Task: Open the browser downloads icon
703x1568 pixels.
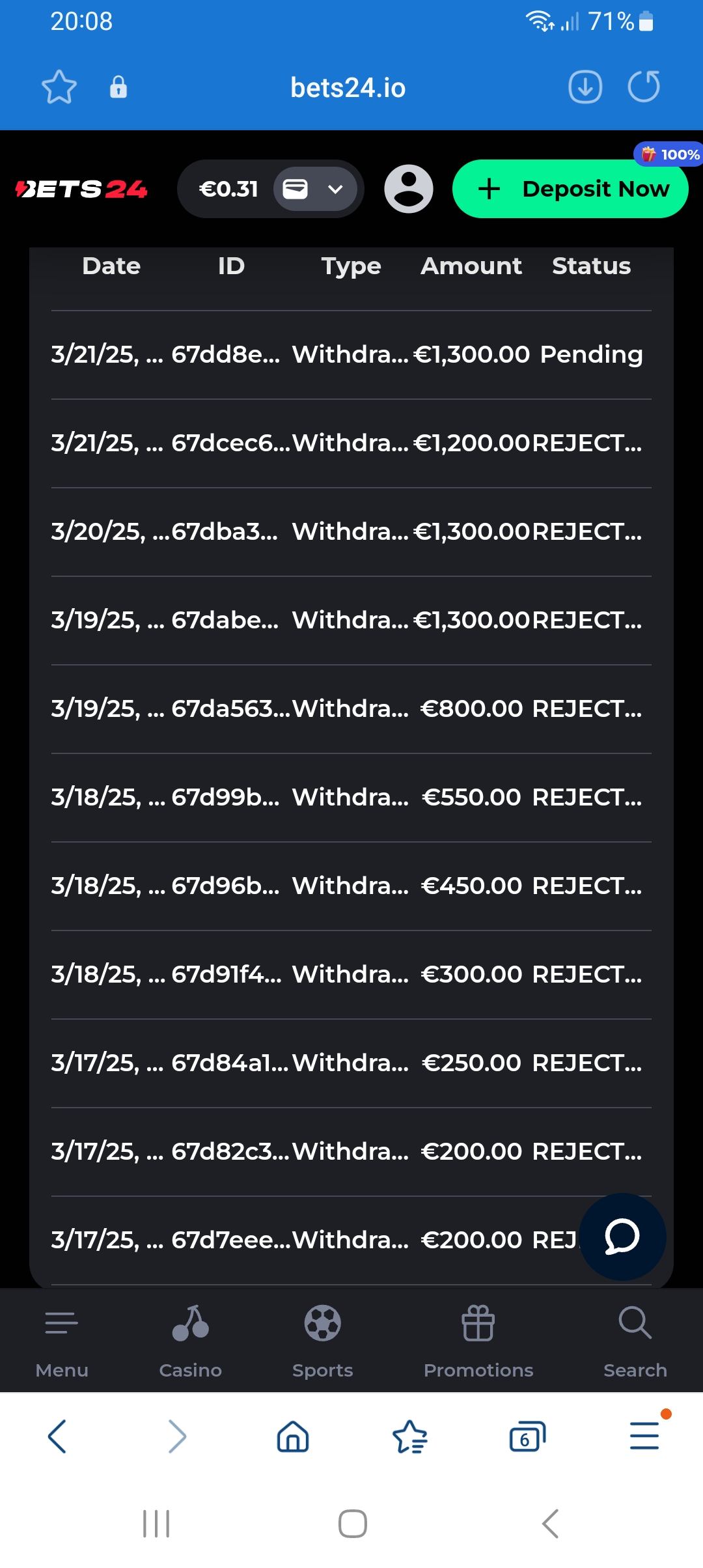Action: coord(585,87)
